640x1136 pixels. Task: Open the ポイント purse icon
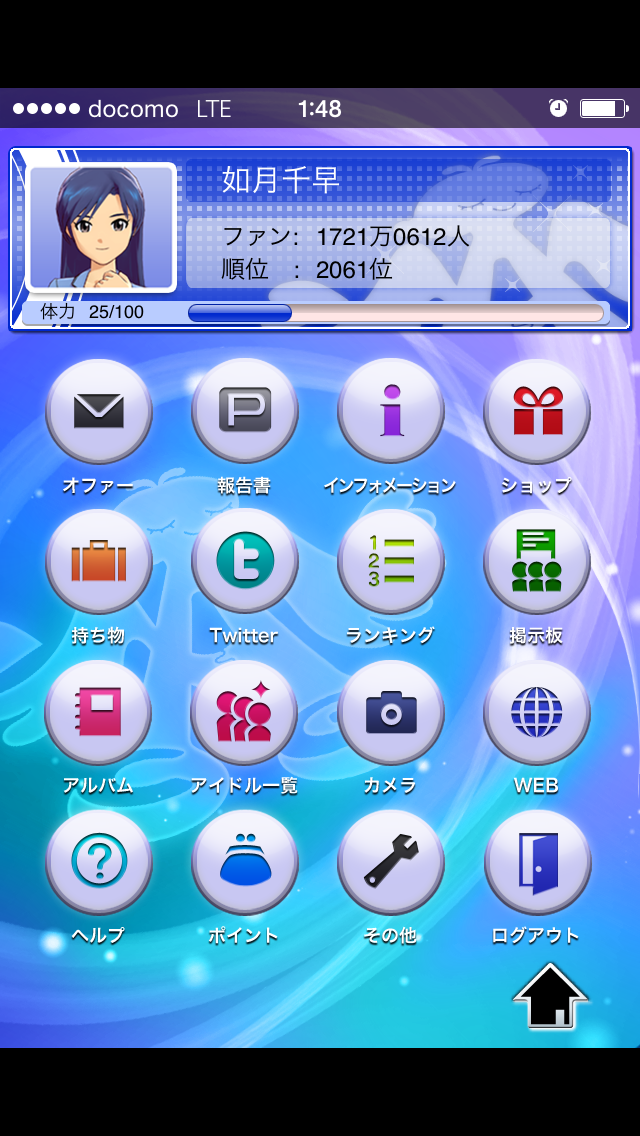pos(245,863)
